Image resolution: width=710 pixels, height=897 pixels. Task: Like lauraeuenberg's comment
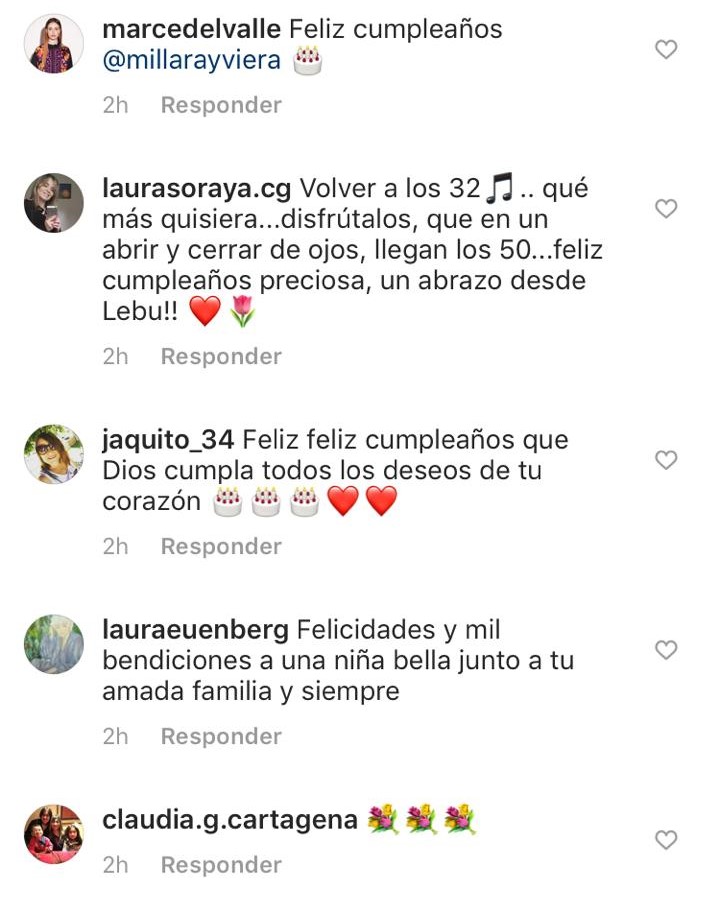[666, 650]
